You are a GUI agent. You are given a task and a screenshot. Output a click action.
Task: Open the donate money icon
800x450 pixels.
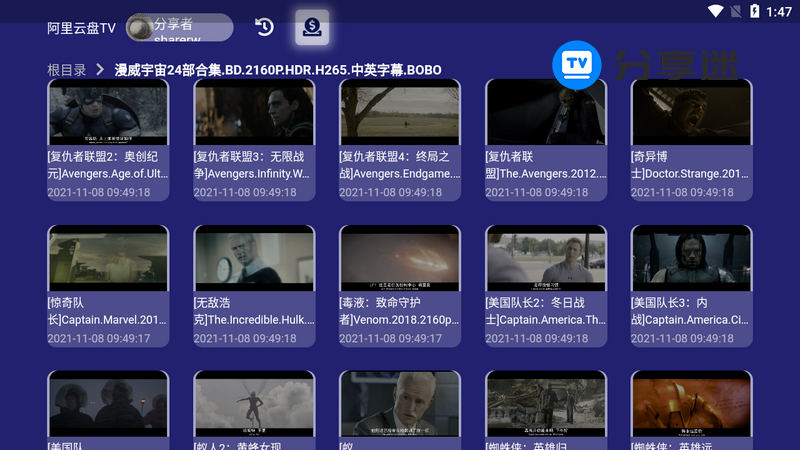pyautogui.click(x=312, y=27)
